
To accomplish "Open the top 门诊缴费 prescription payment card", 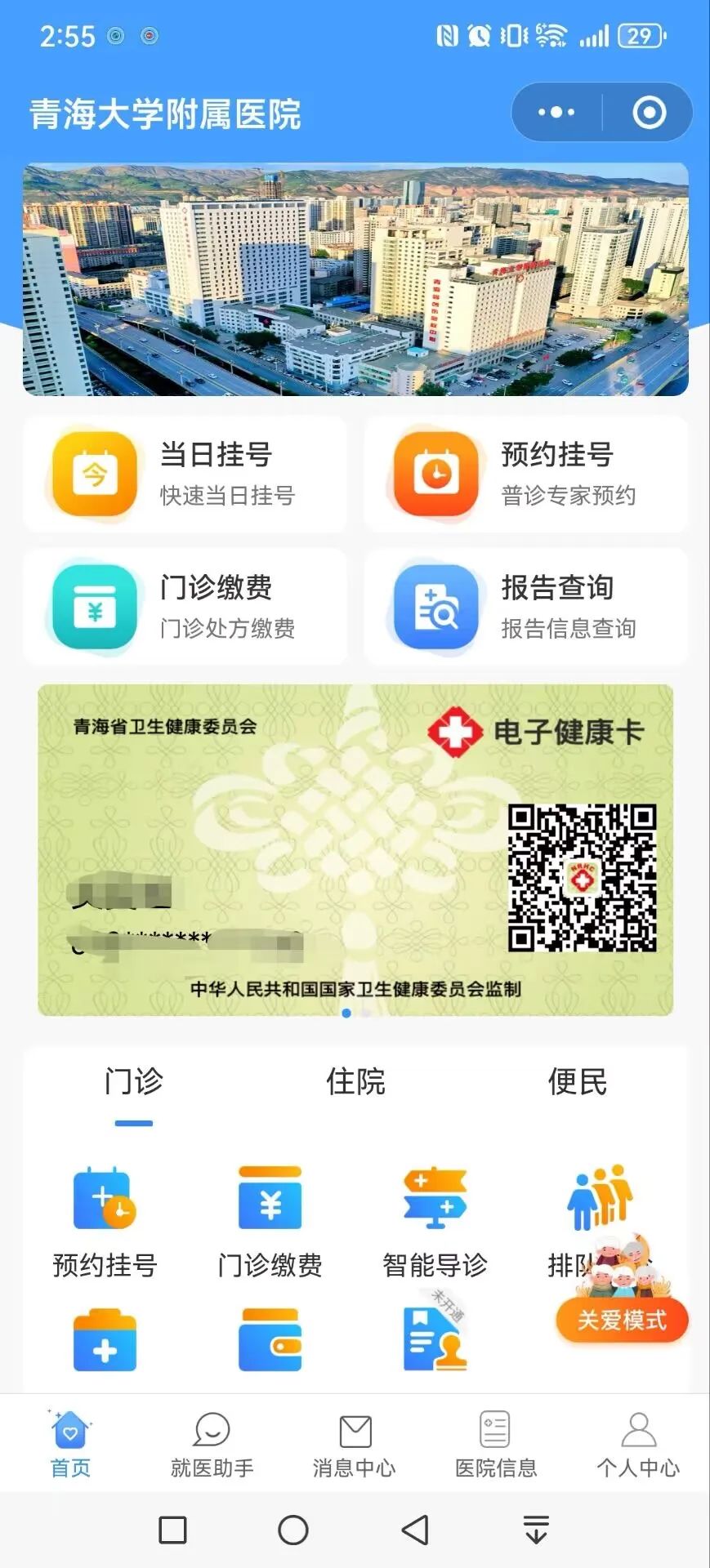I will [x=185, y=607].
